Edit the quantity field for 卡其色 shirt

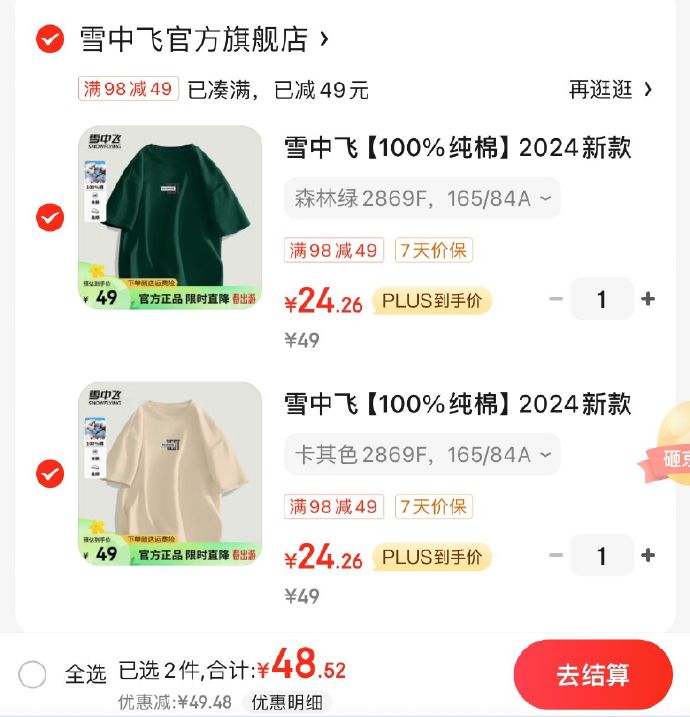click(x=601, y=556)
